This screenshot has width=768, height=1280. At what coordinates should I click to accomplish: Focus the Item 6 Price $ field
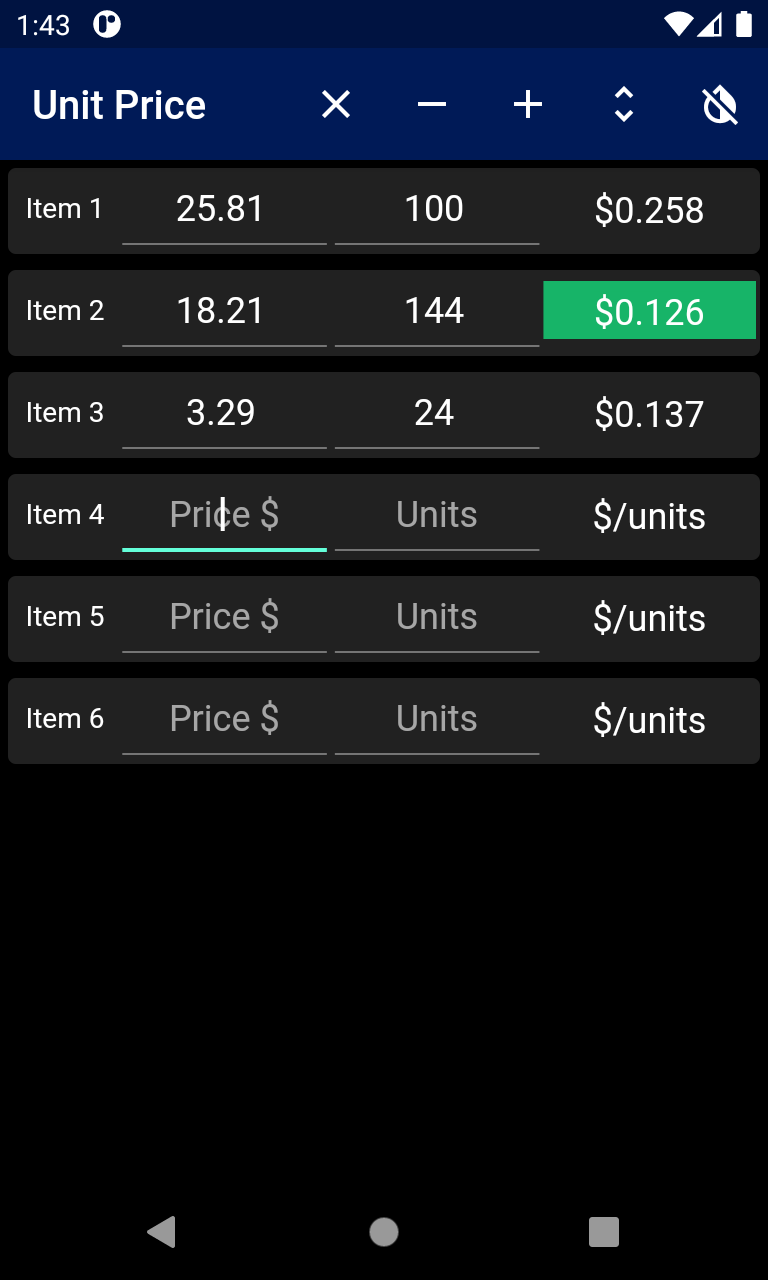click(x=224, y=720)
